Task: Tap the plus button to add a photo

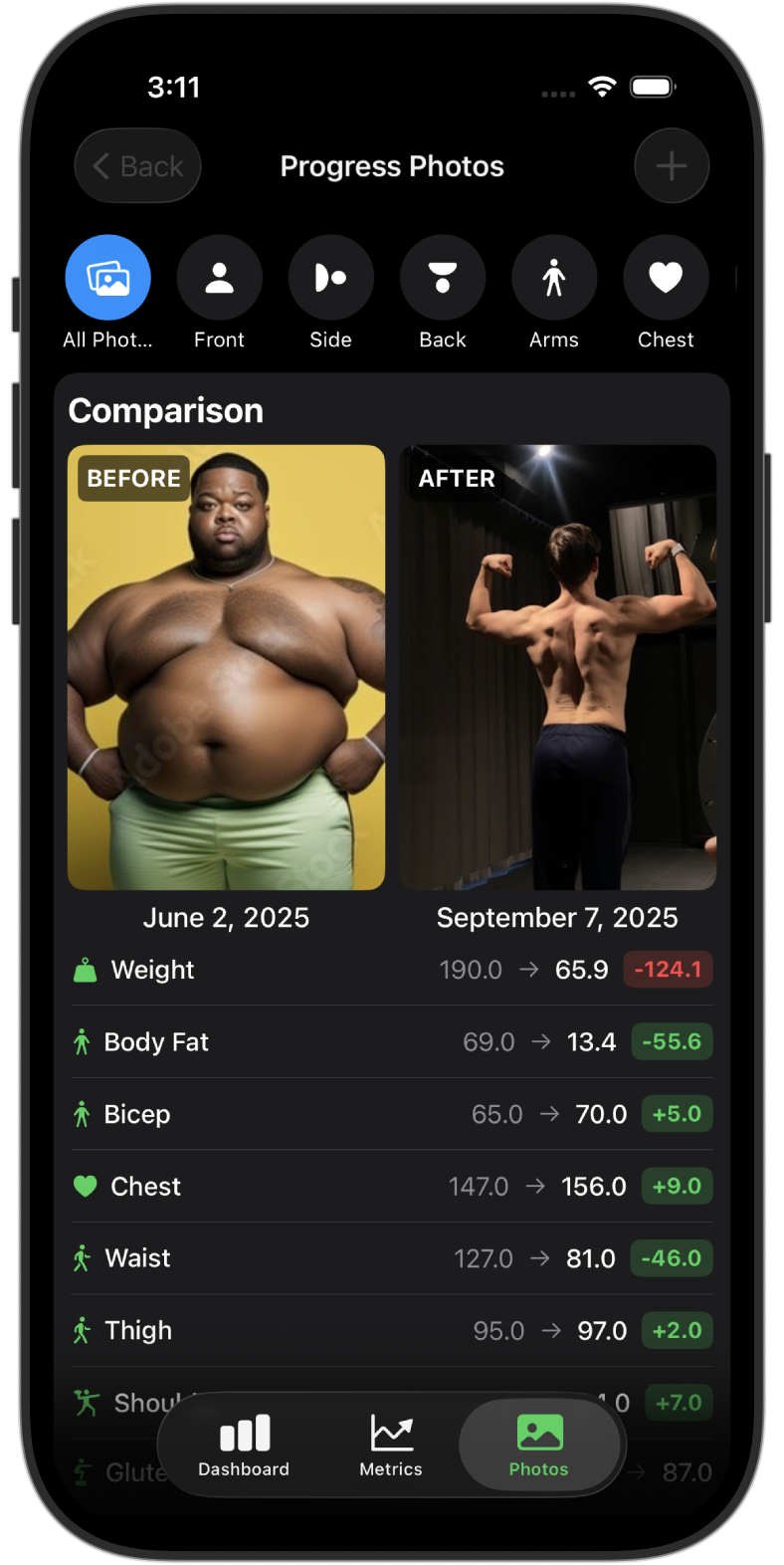Action: (x=672, y=165)
